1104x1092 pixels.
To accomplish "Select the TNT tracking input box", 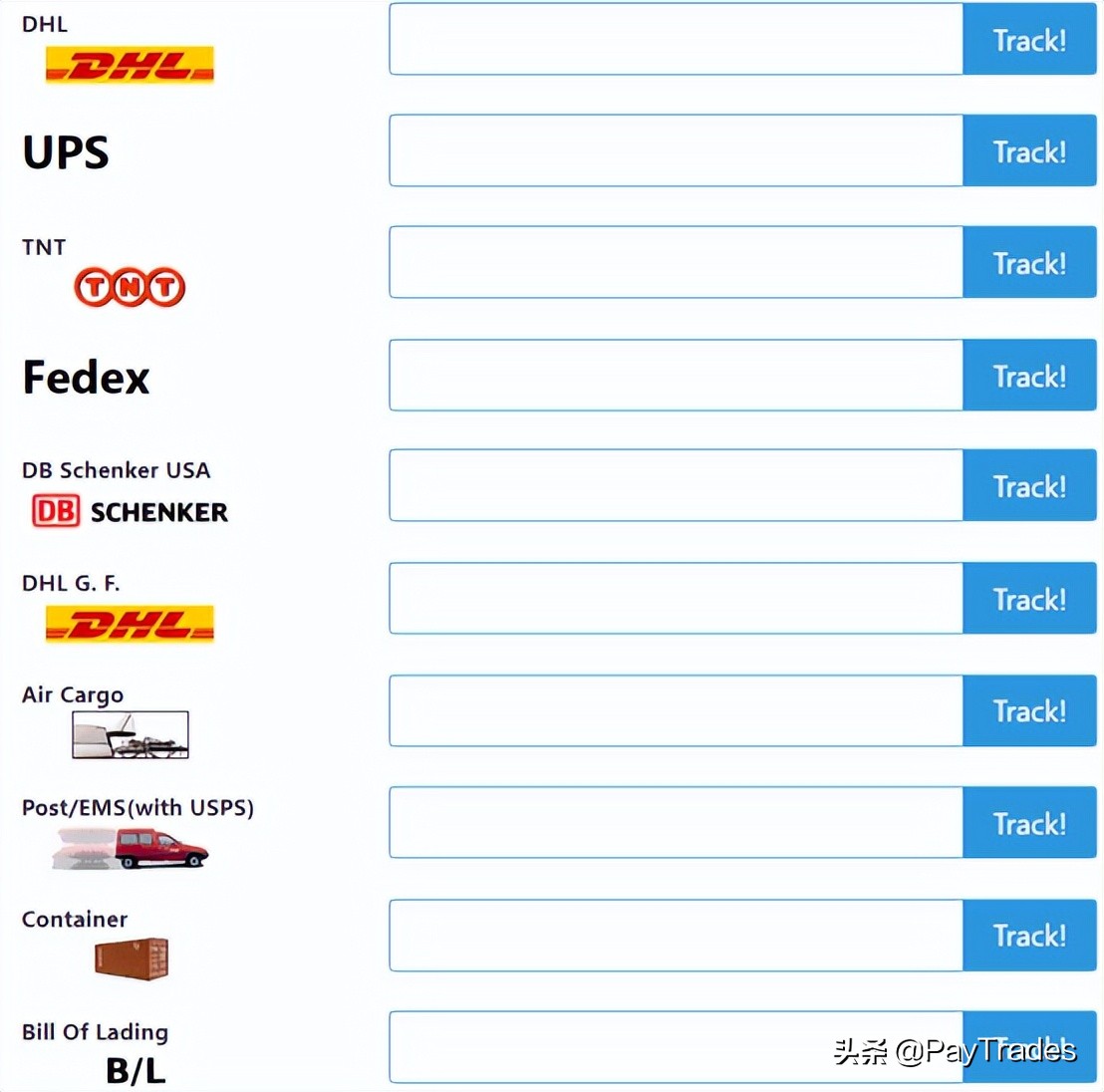I will (x=676, y=262).
